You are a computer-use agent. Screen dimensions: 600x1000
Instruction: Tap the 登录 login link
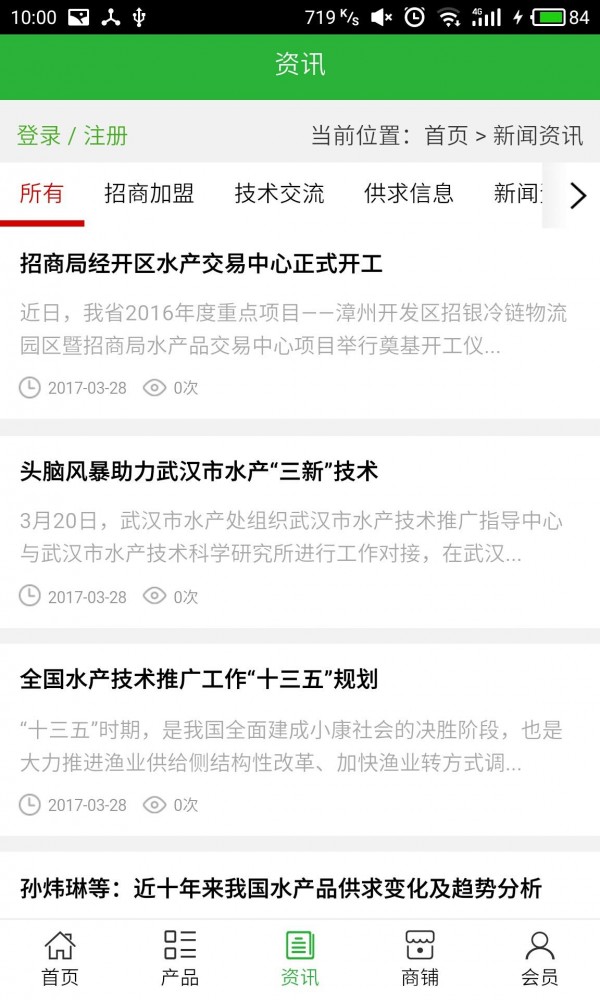coord(39,136)
